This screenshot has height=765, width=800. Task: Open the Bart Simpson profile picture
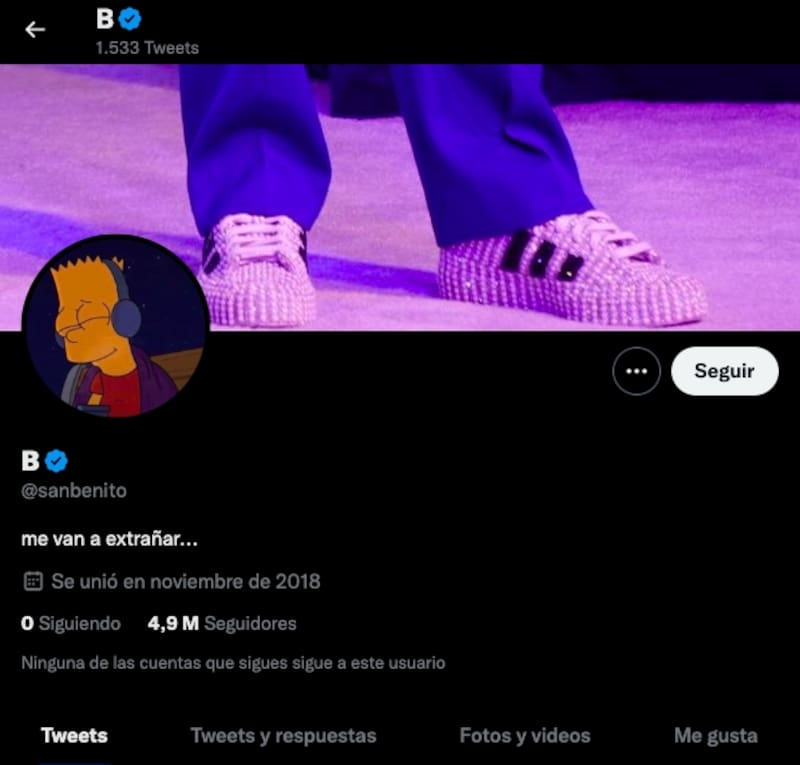pos(115,326)
